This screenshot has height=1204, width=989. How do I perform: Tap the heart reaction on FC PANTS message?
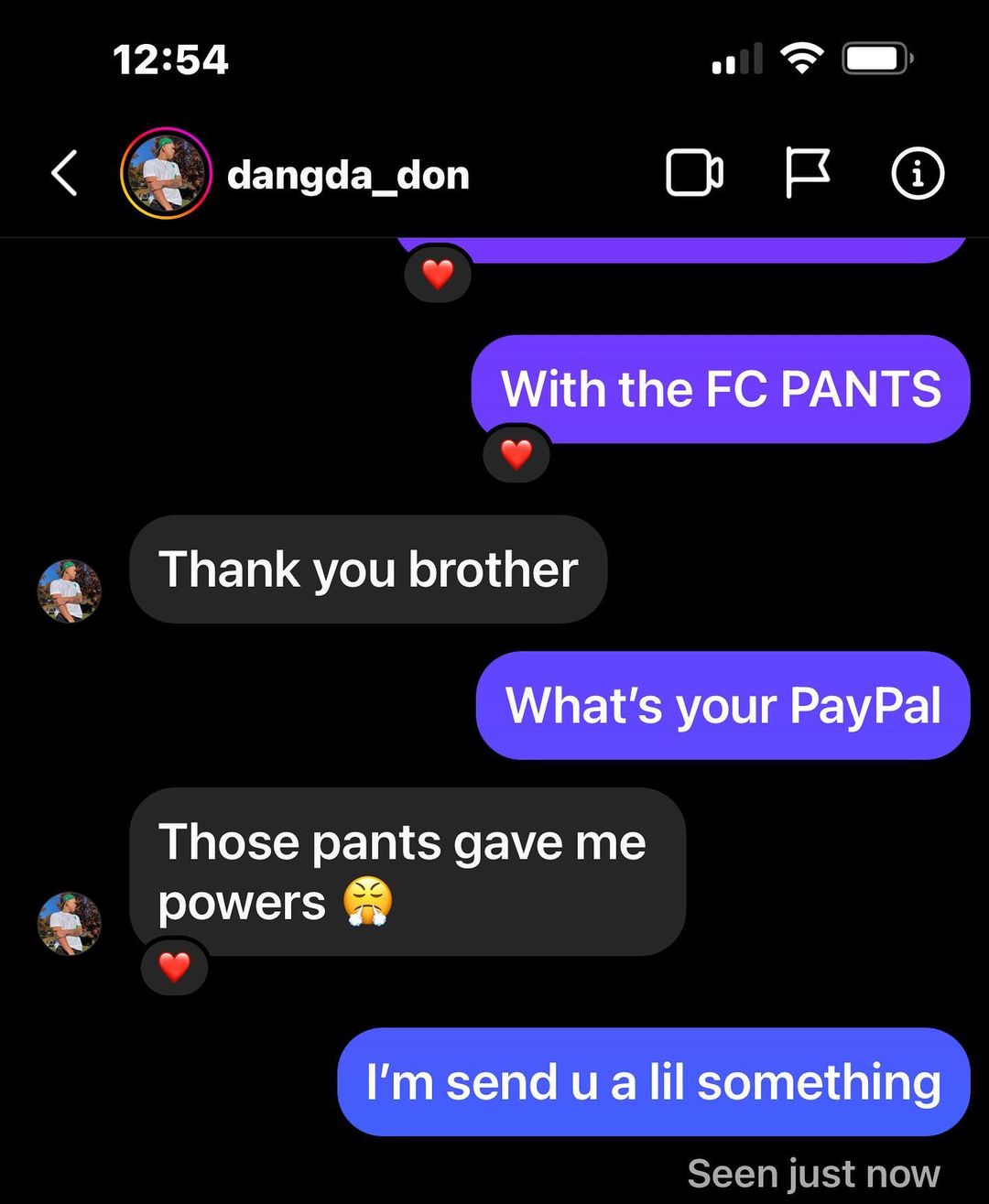[516, 454]
